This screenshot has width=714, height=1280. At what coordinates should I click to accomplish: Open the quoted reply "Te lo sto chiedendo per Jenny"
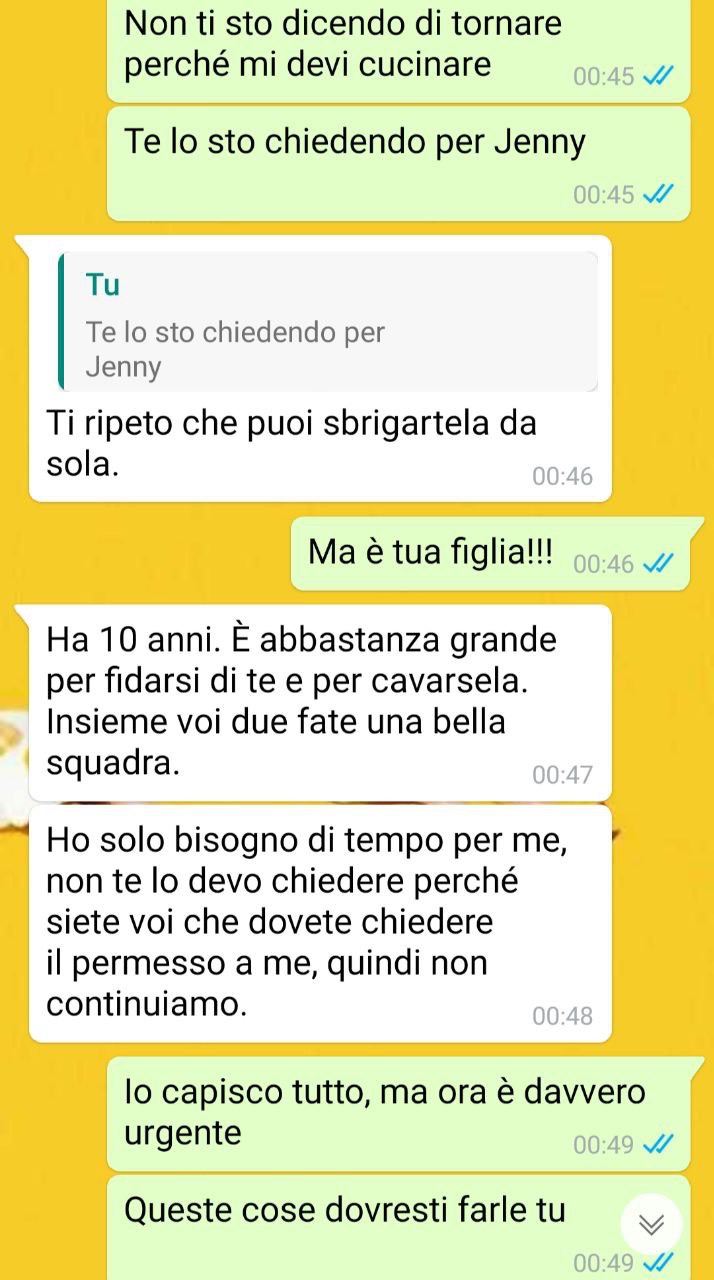[328, 322]
